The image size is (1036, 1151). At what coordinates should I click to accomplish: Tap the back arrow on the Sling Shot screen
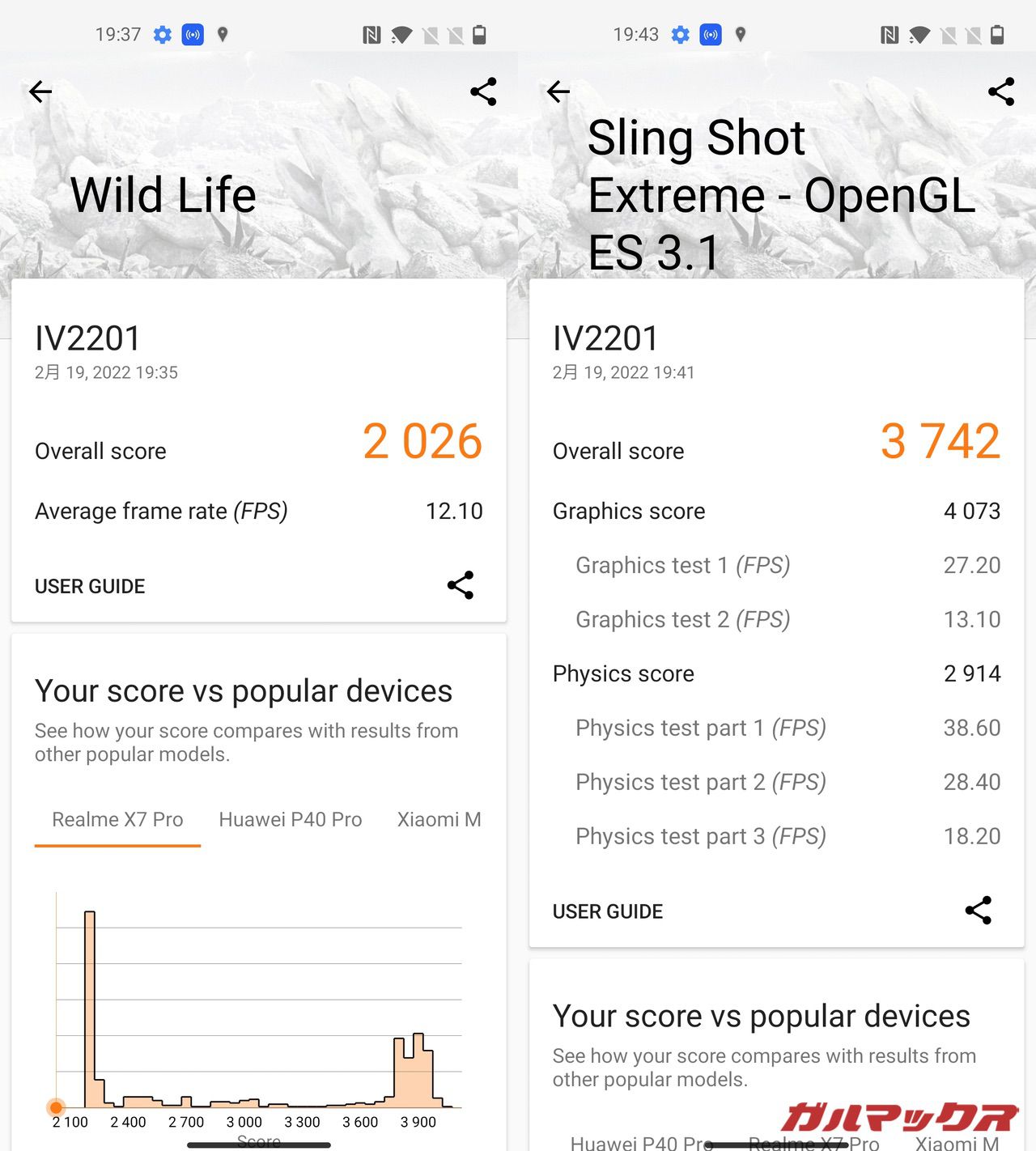pos(558,91)
